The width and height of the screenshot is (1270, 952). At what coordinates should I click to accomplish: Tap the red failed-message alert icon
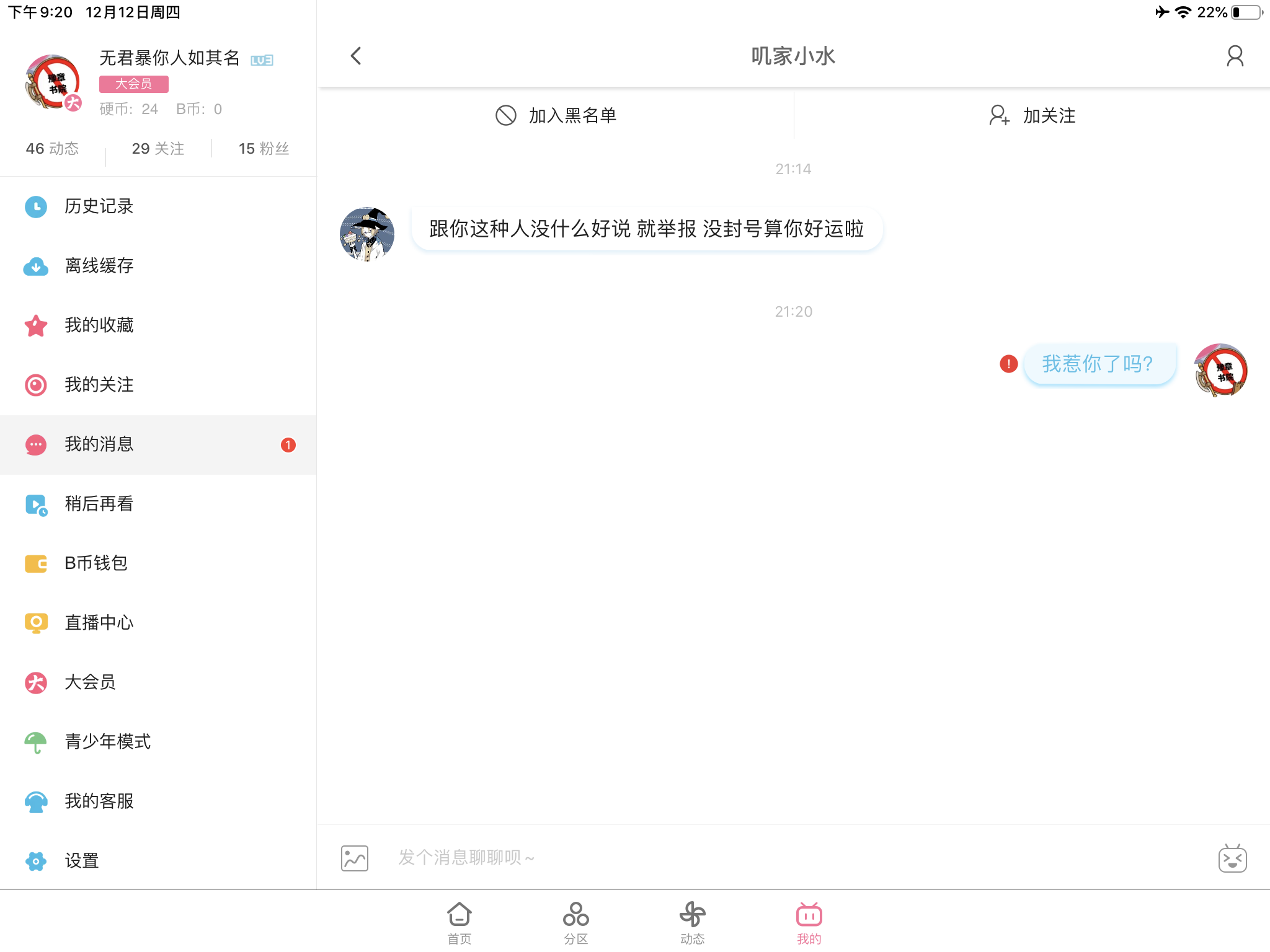click(x=1008, y=364)
